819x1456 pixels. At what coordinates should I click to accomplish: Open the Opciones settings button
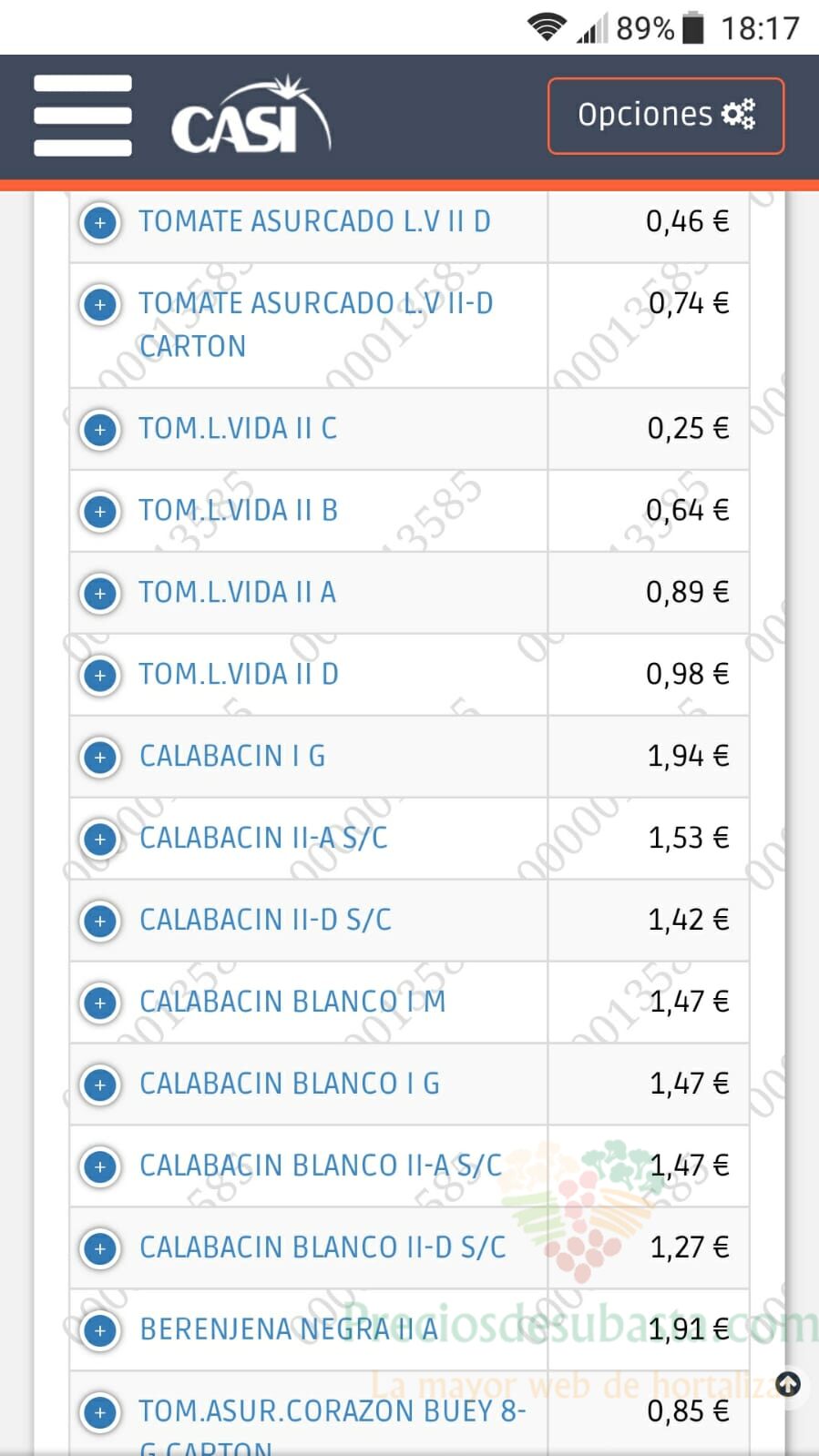click(x=666, y=116)
